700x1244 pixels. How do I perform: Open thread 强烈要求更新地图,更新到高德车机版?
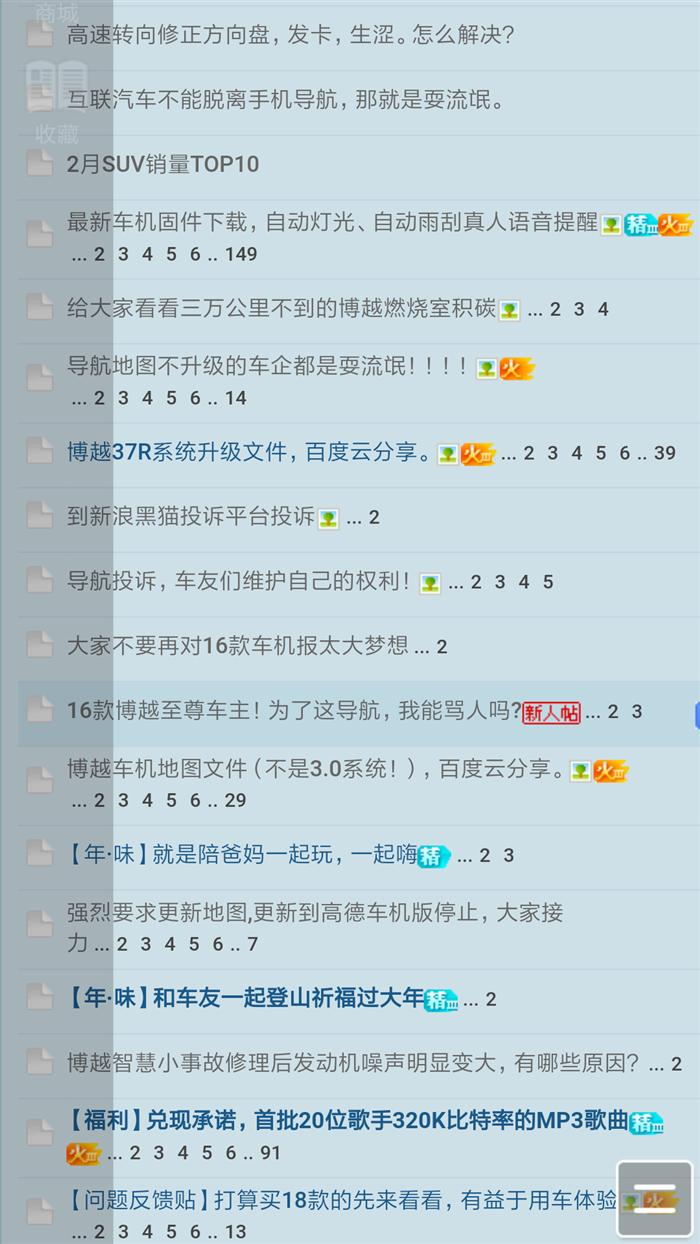point(315,913)
